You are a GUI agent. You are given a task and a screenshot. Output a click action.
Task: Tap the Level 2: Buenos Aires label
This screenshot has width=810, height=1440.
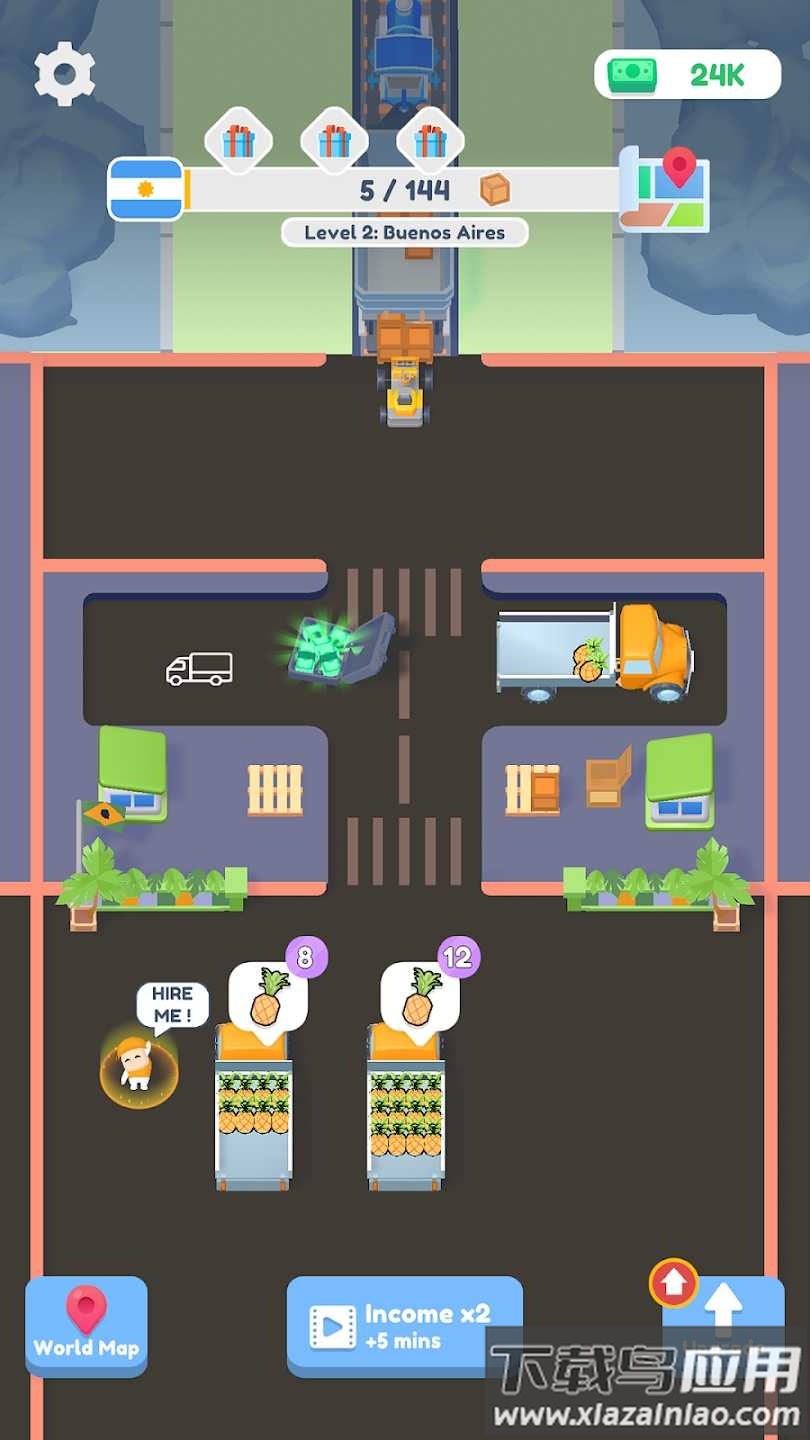pyautogui.click(x=404, y=232)
